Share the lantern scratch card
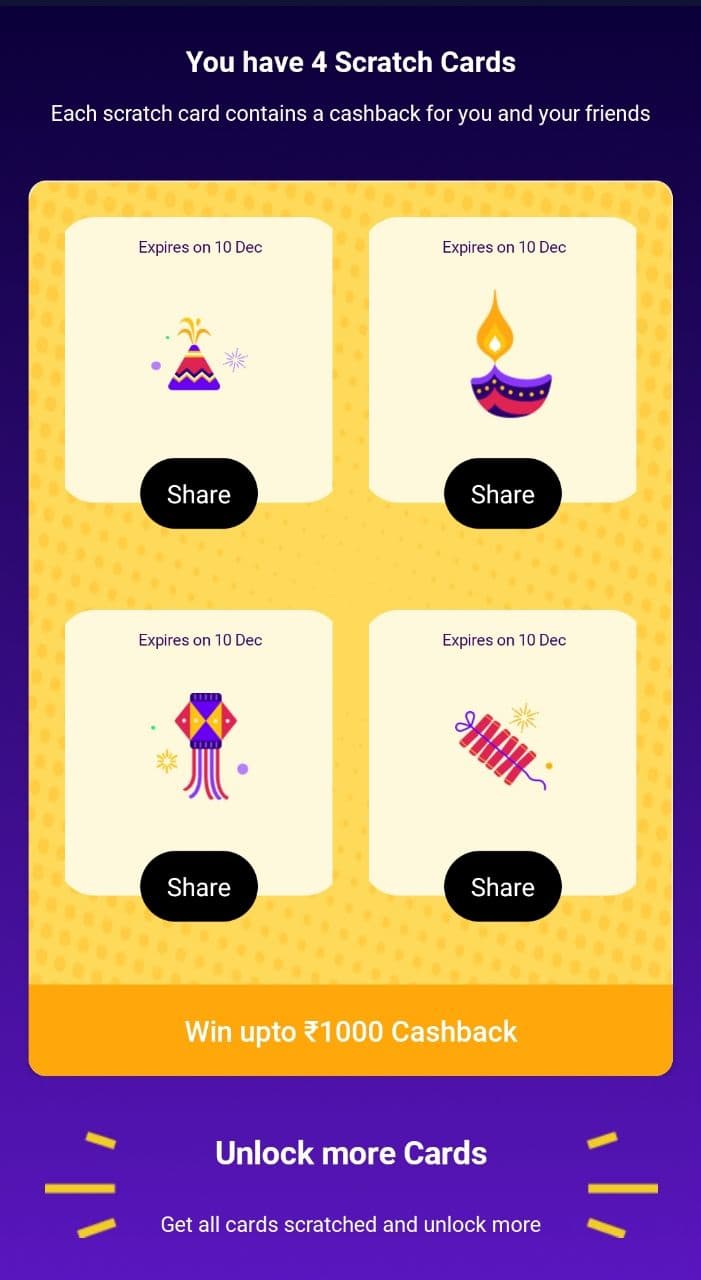Screen dimensions: 701x1280 (199, 887)
